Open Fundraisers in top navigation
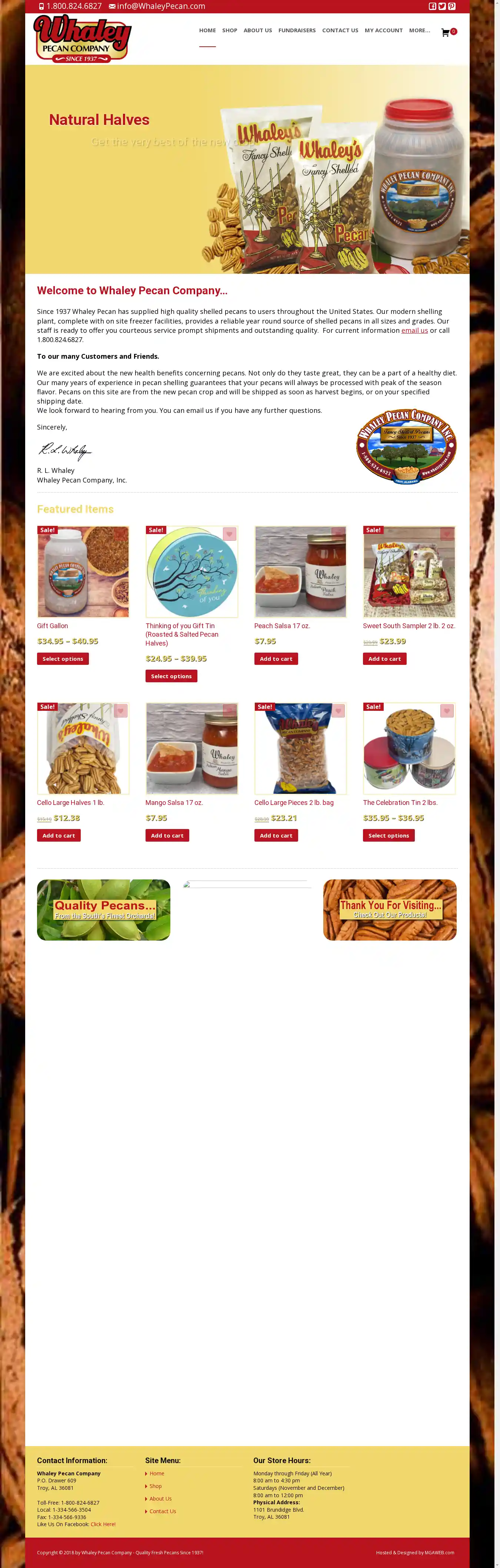Screen dimensions: 500x1568 (297, 30)
